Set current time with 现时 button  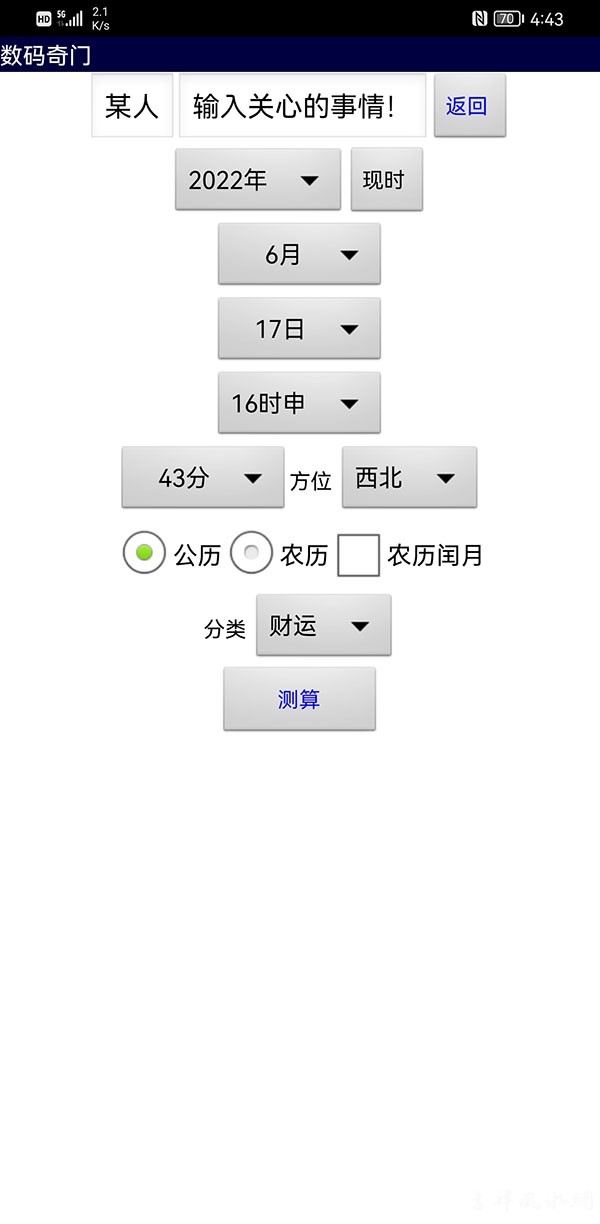(386, 180)
